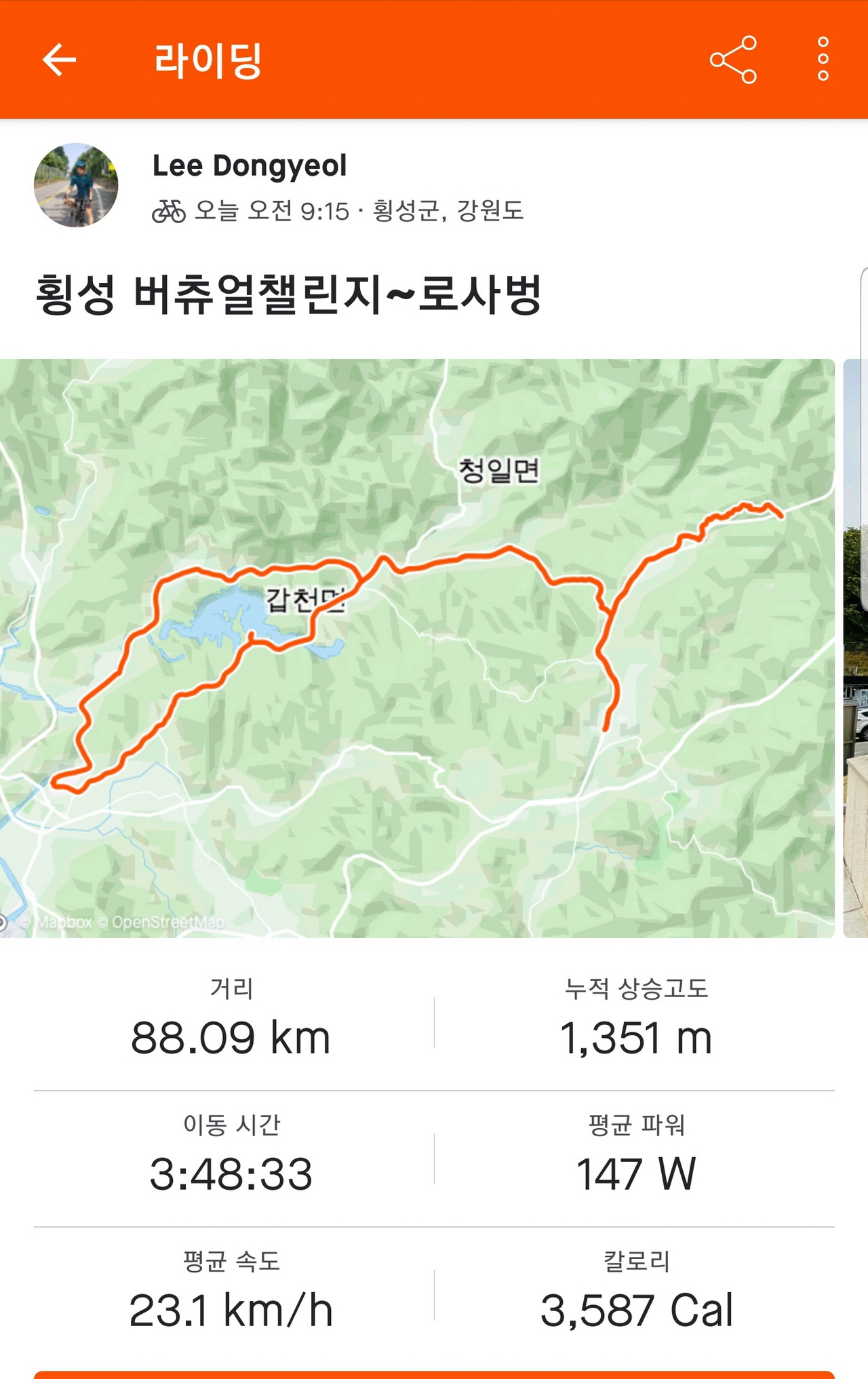
Task: Go back from the 라이딩 screen
Action: coord(60,60)
